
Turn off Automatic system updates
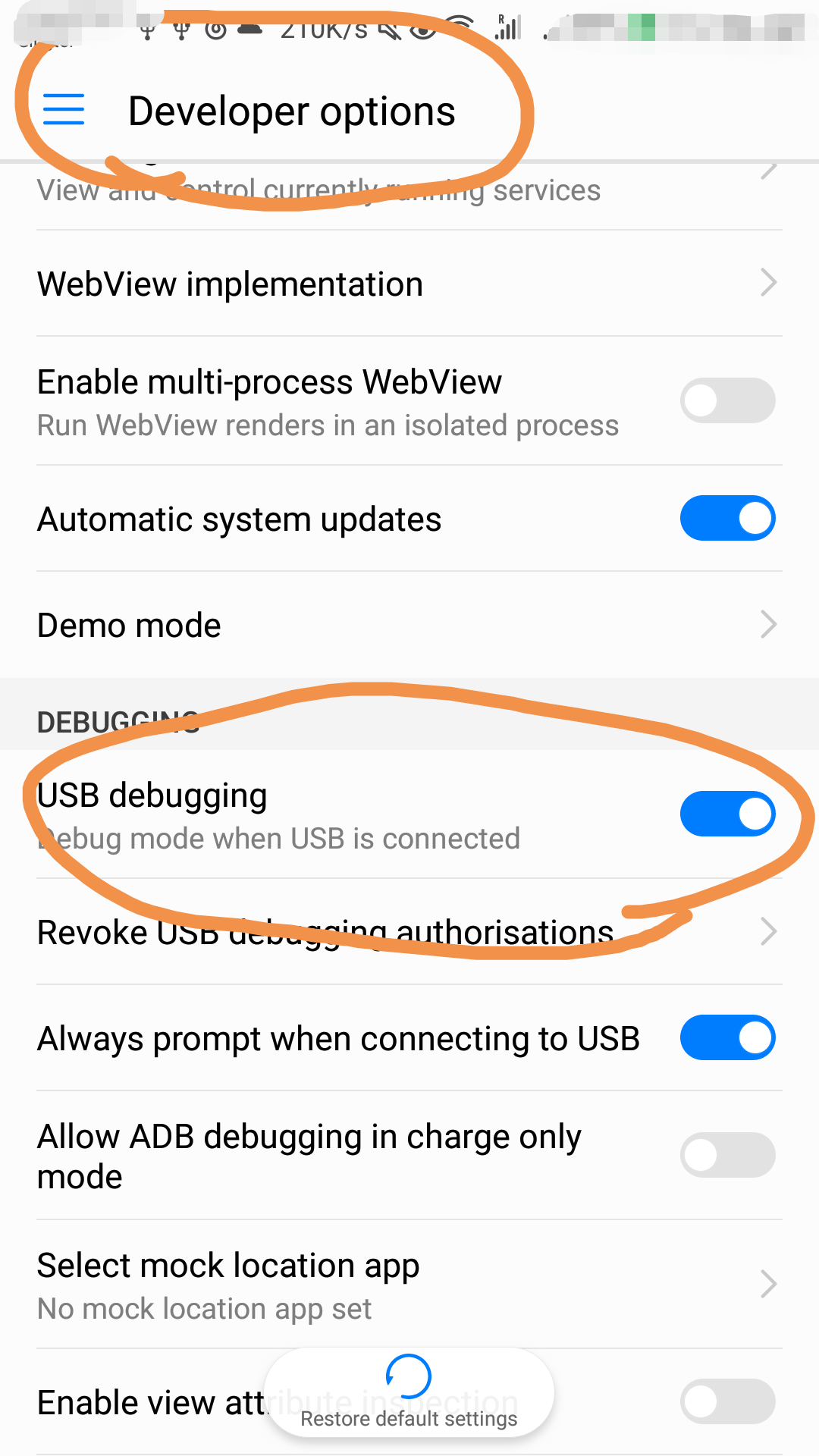point(727,519)
